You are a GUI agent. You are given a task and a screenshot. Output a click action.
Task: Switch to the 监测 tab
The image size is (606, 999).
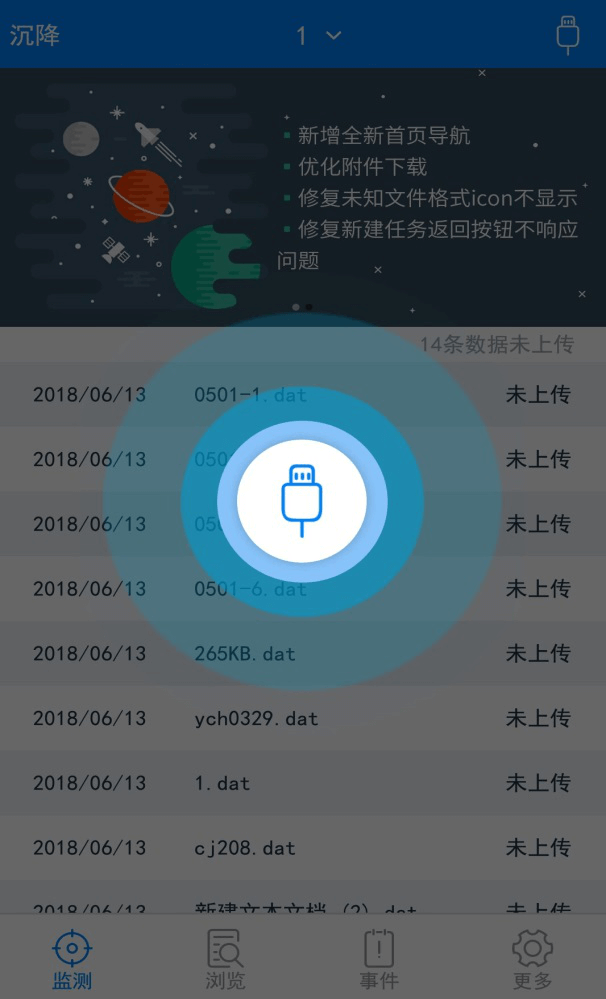coord(72,959)
